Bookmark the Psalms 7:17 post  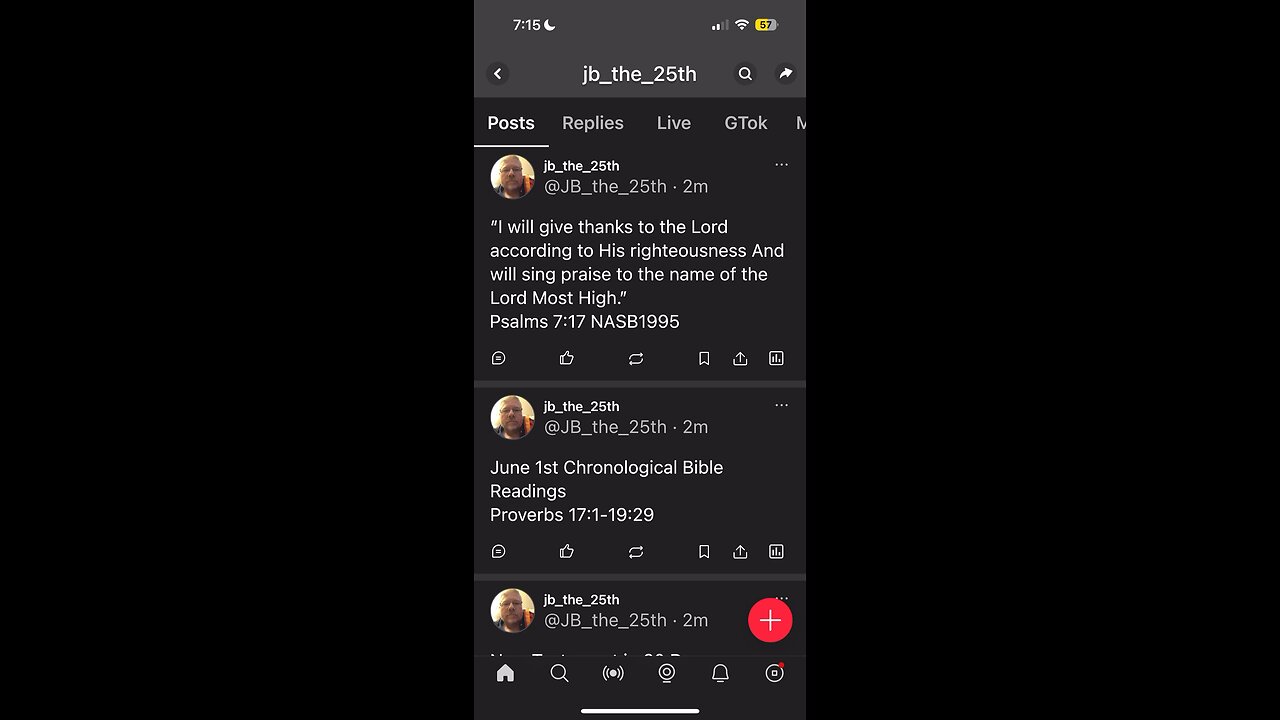(704, 358)
